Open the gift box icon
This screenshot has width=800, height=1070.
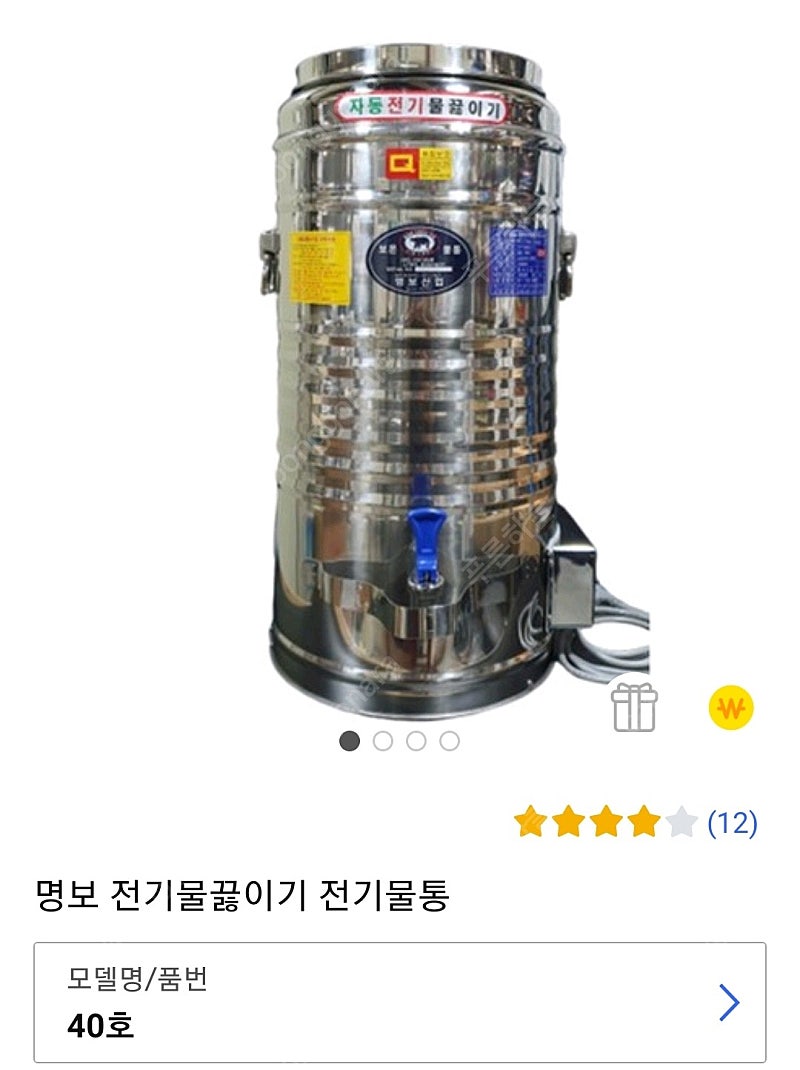pyautogui.click(x=634, y=708)
